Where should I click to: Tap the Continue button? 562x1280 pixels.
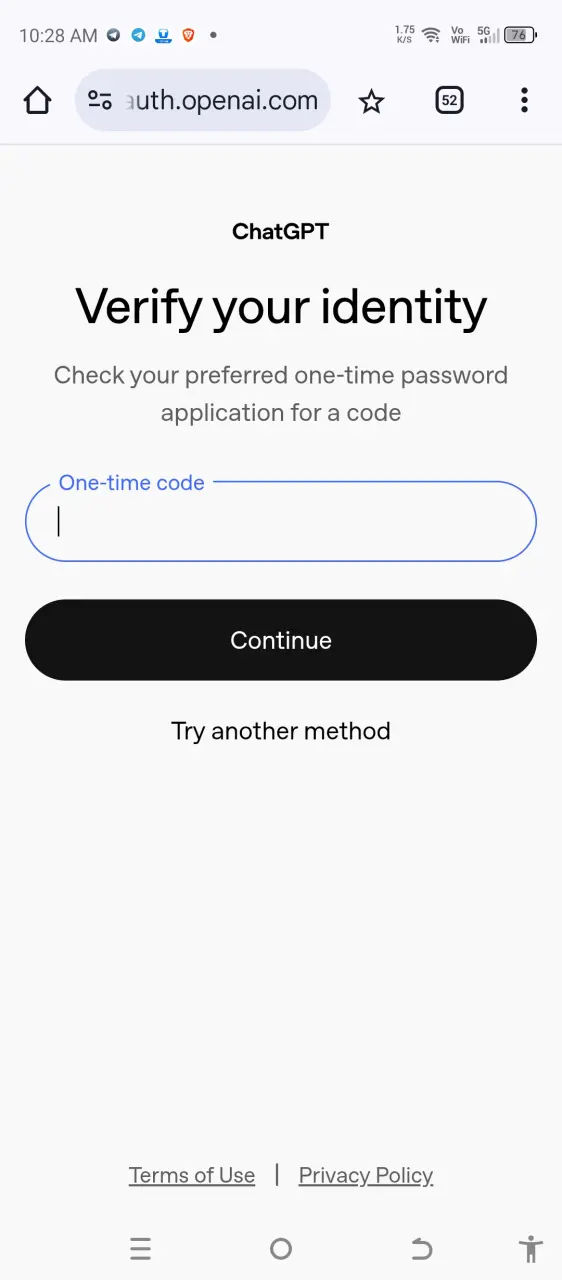click(281, 640)
